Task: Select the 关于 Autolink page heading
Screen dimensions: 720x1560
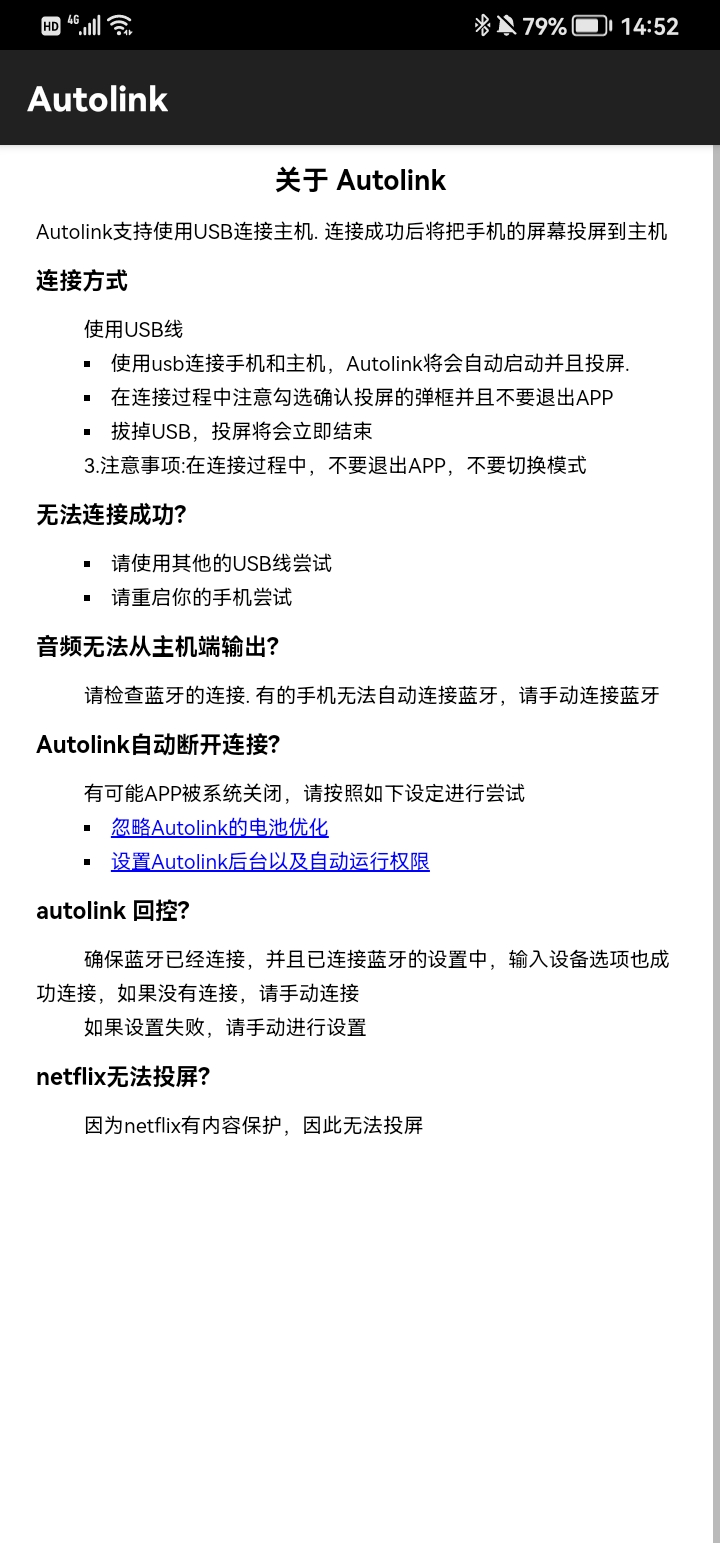Action: point(360,180)
